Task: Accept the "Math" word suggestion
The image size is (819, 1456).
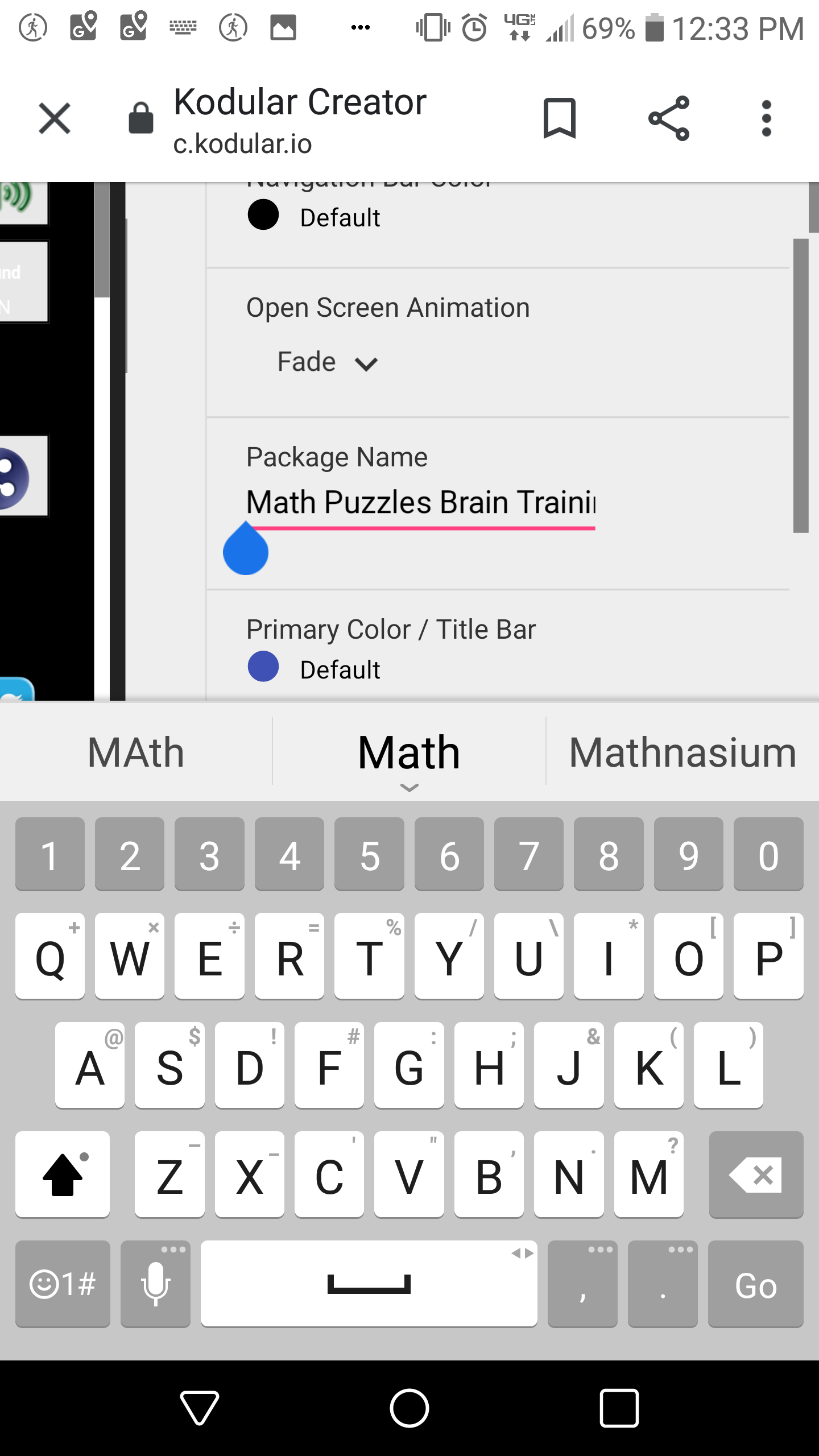Action: point(409,752)
